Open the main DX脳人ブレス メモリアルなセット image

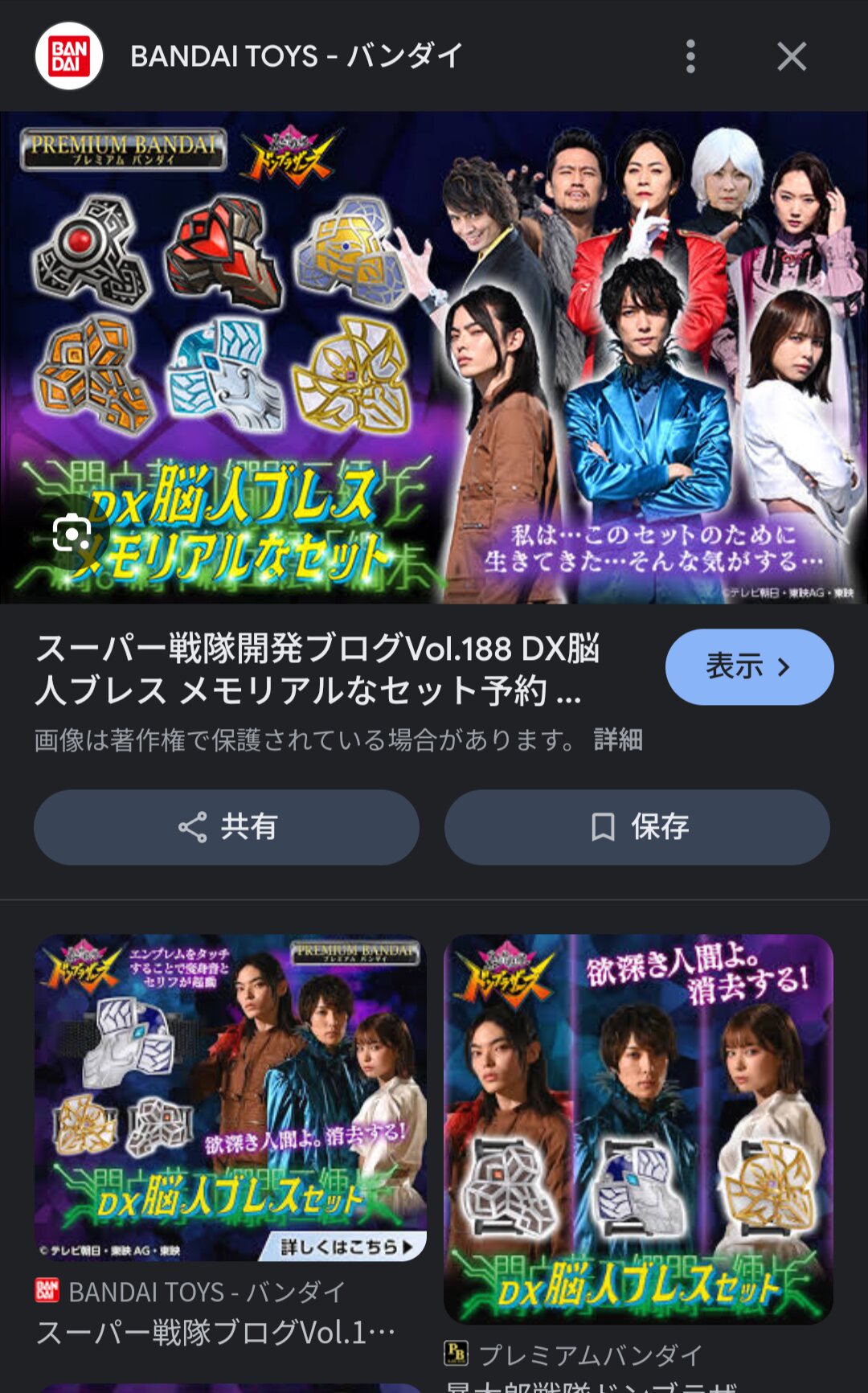(434, 358)
